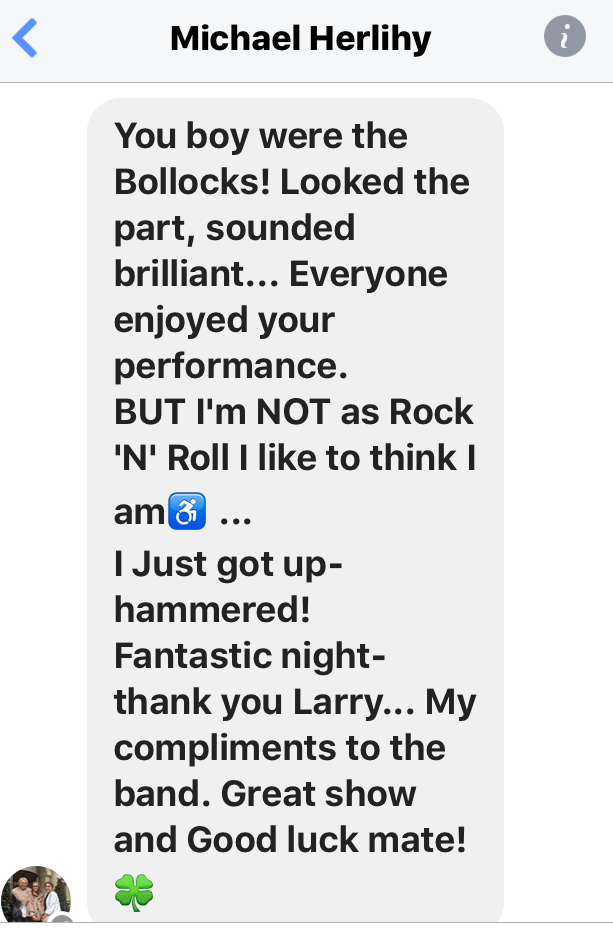Go back to the conversations list
Image resolution: width=613 pixels, height=937 pixels.
point(25,39)
